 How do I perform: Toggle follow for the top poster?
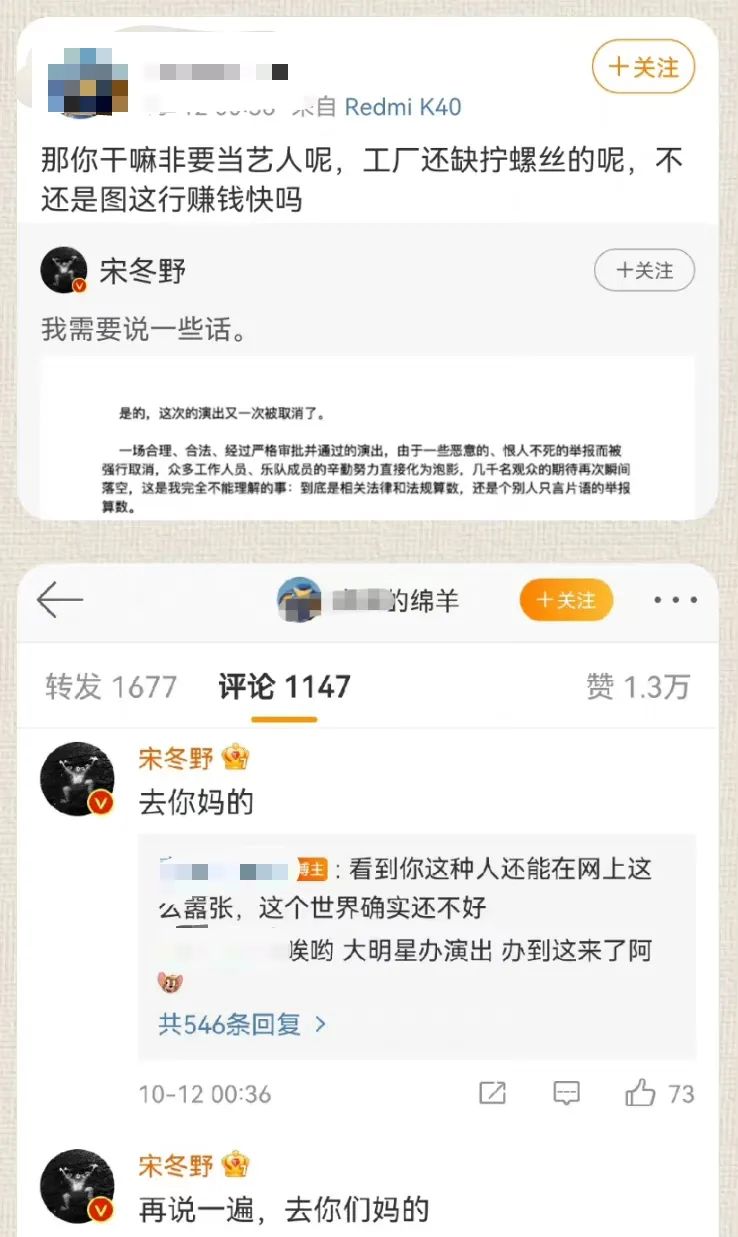pos(643,67)
